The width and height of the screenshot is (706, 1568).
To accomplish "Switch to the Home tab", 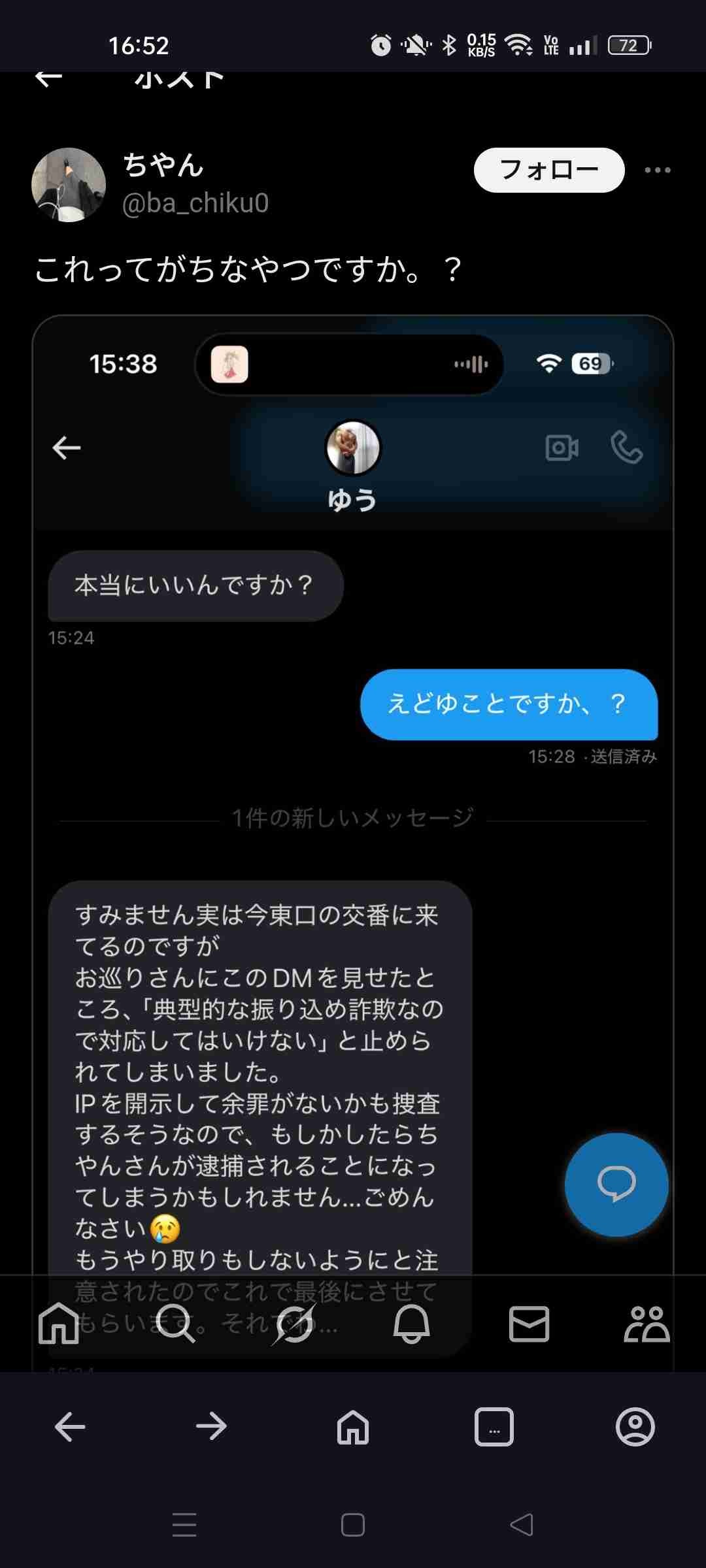I will click(59, 1324).
